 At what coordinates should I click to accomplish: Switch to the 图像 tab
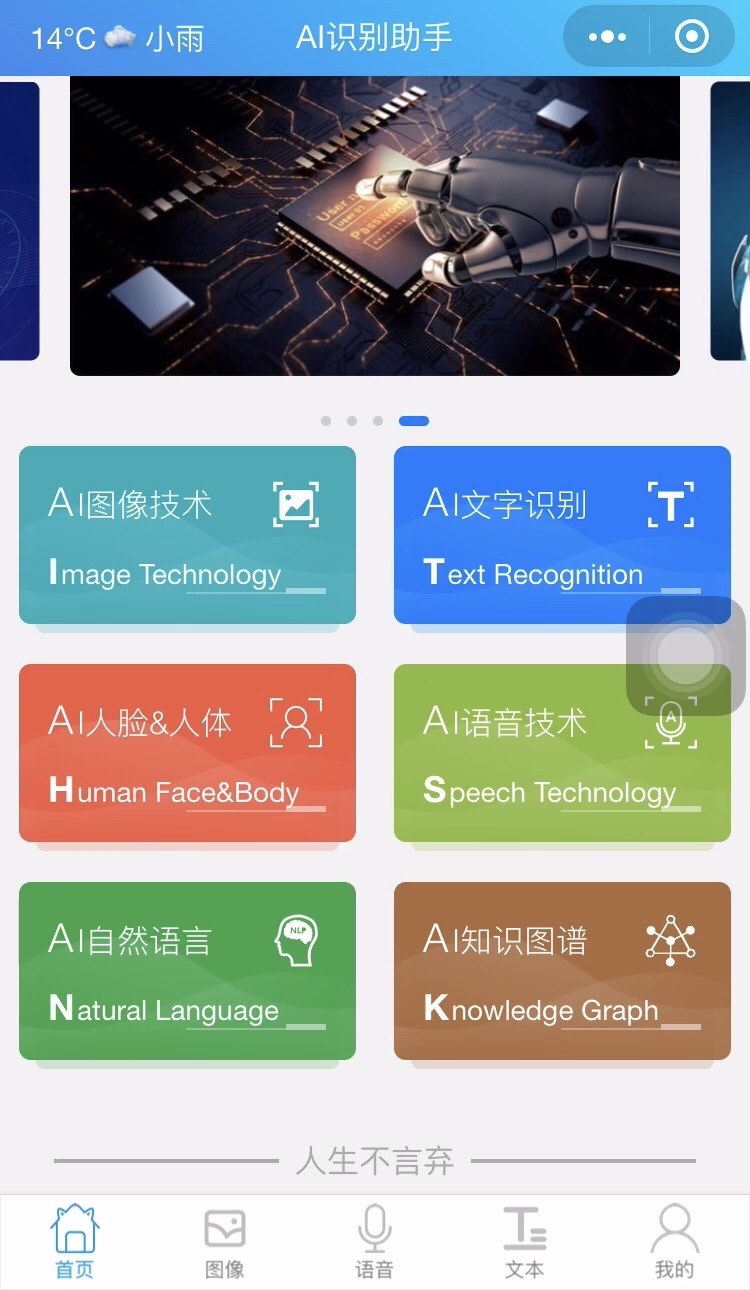(x=225, y=1242)
